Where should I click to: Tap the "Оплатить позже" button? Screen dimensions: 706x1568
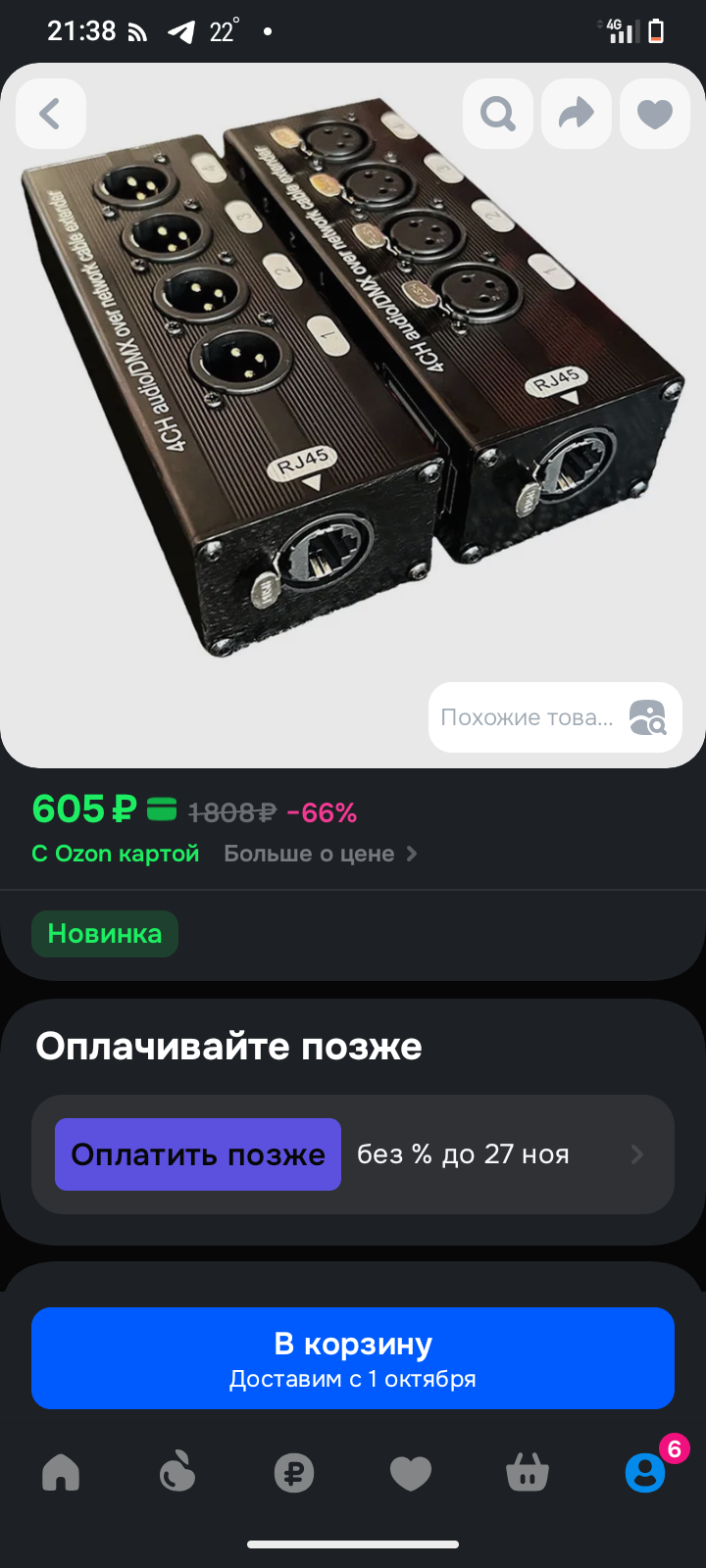pos(198,1154)
